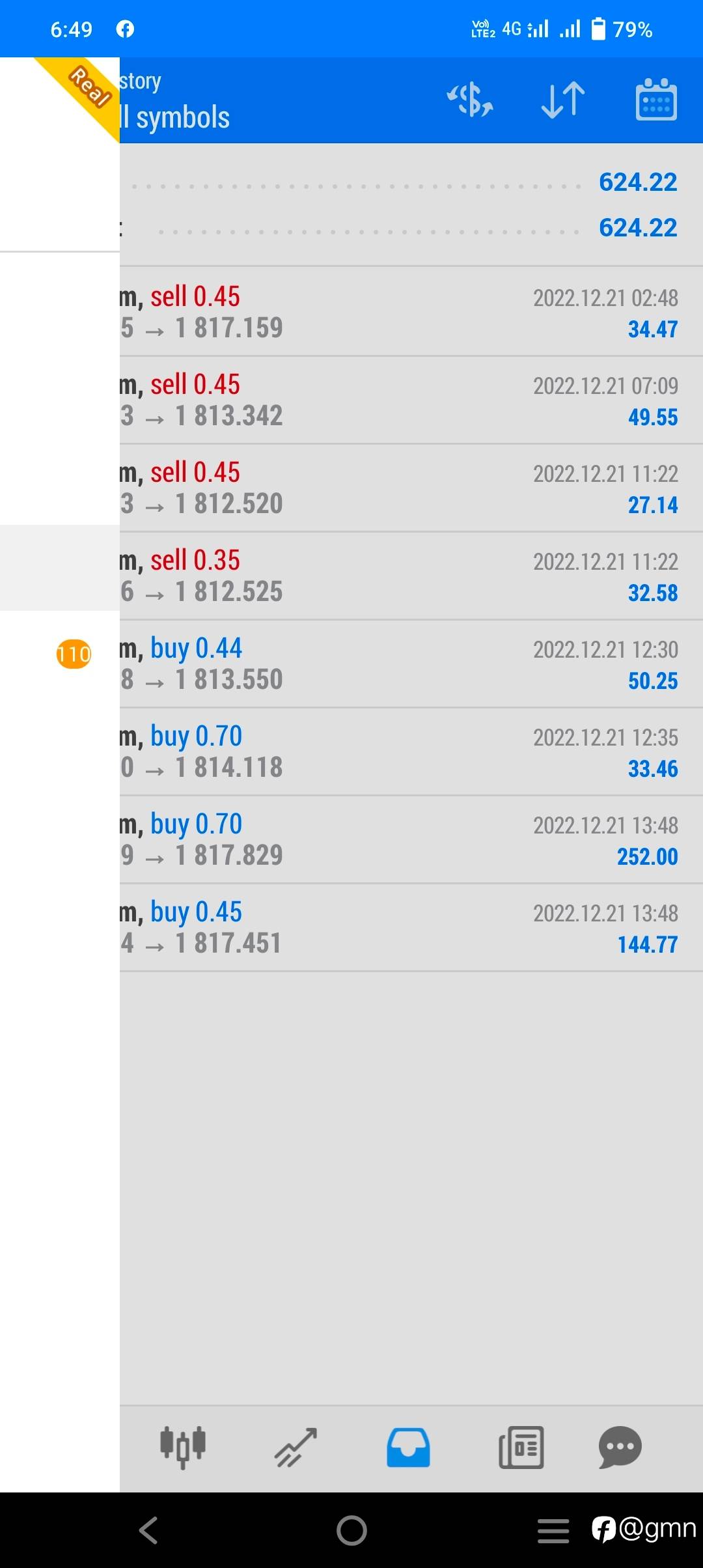Open the sell 0.45 trade with profit 27.14
Viewport: 703px width, 1568px height.
click(x=411, y=488)
